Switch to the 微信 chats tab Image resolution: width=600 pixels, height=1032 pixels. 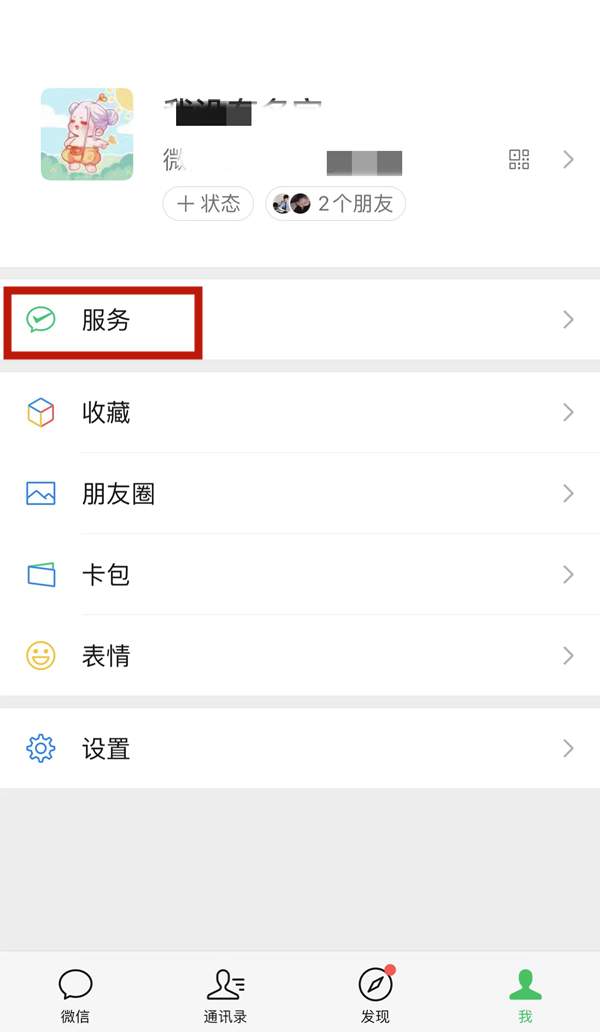pyautogui.click(x=75, y=996)
